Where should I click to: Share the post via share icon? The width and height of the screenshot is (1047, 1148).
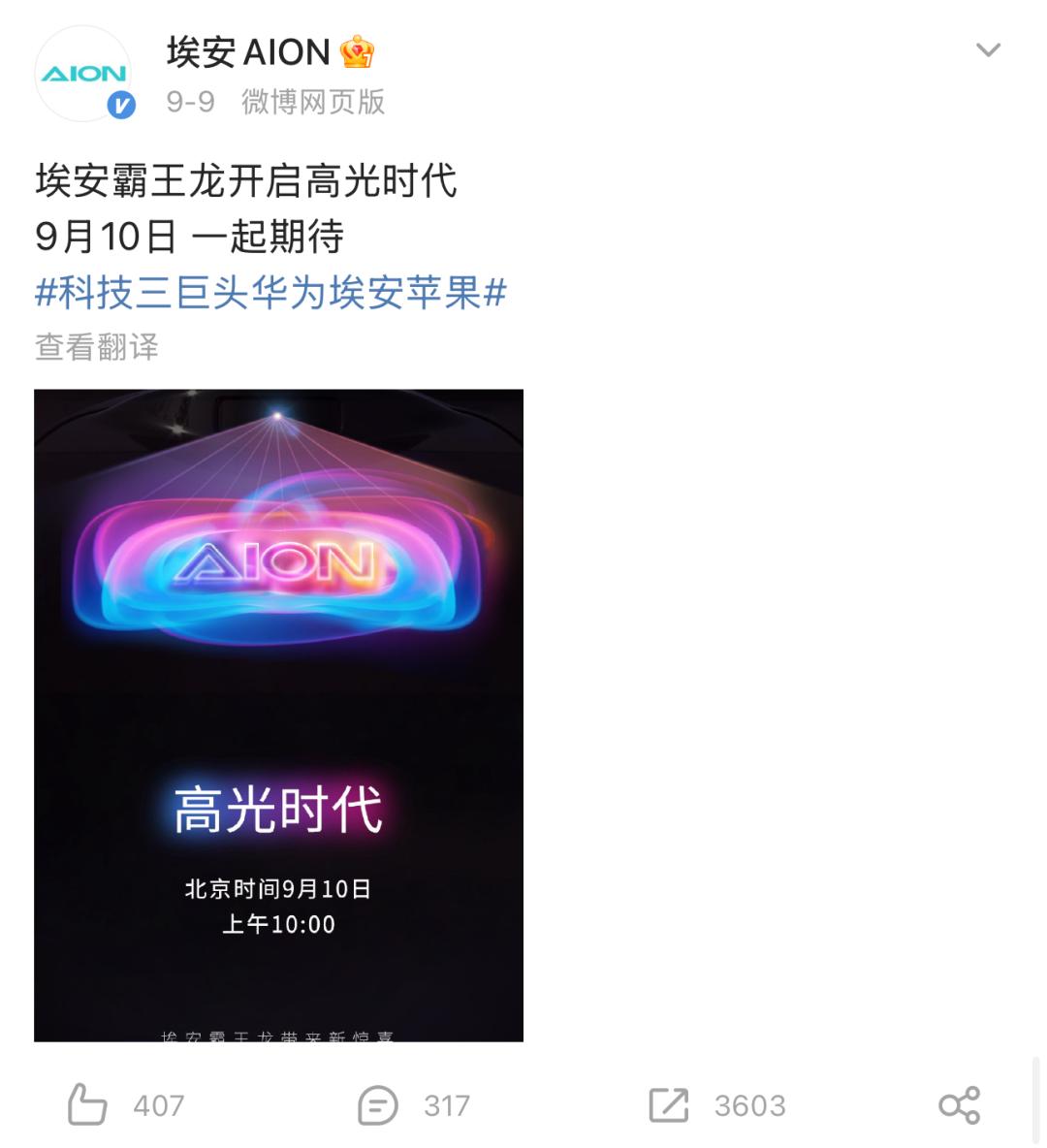959,1104
